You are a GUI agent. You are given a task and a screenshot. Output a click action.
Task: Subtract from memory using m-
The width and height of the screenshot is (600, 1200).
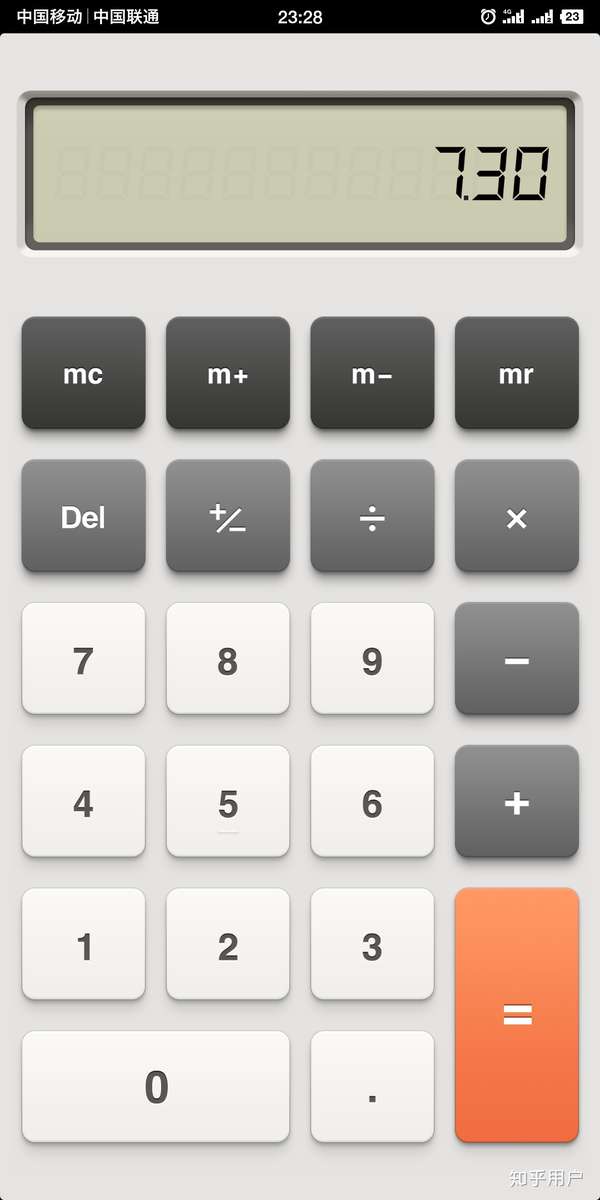click(372, 373)
